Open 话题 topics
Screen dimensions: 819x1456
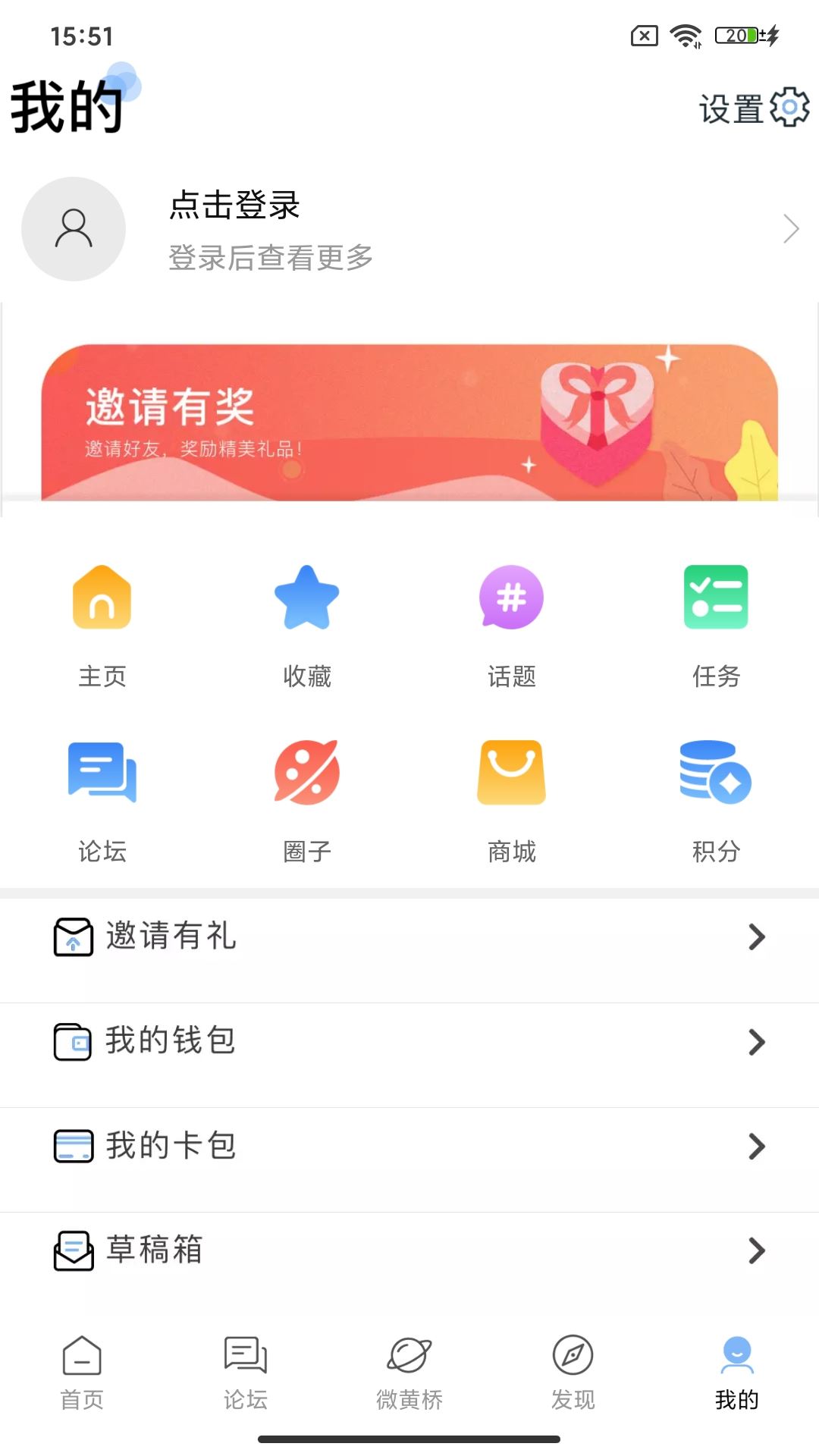512,624
